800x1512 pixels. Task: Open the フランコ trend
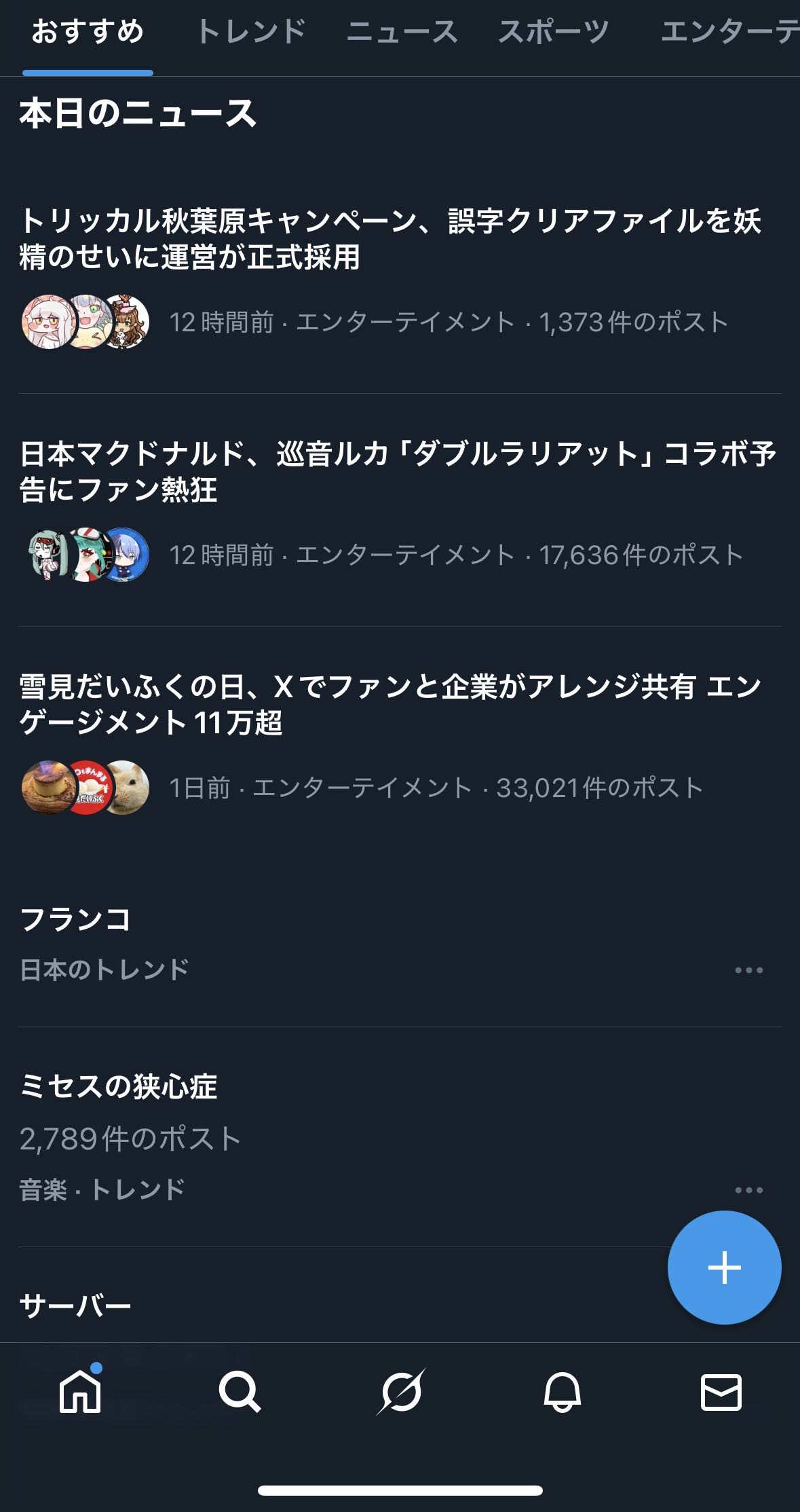point(76,920)
